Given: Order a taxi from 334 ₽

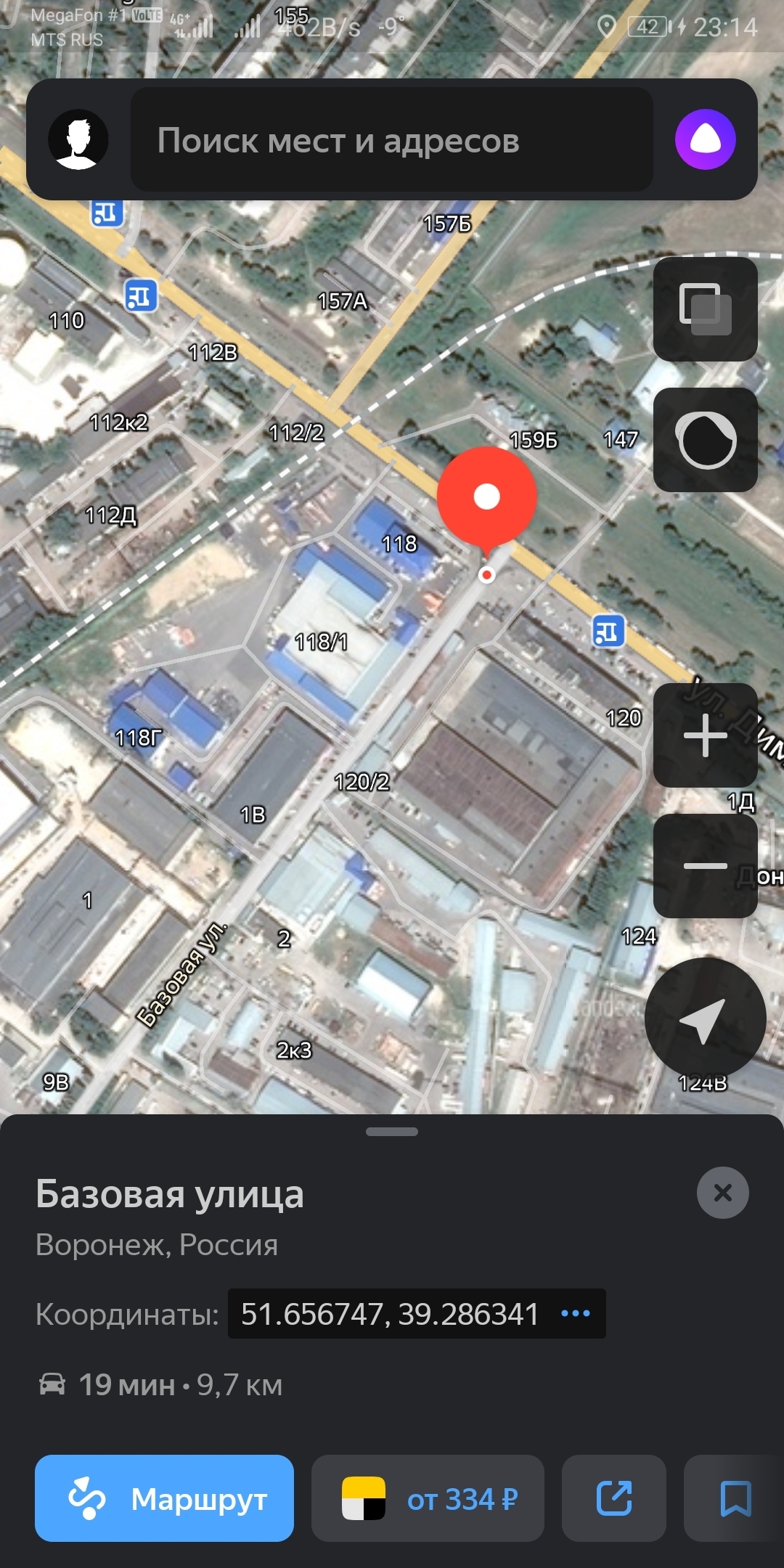Looking at the screenshot, I should tap(428, 1498).
